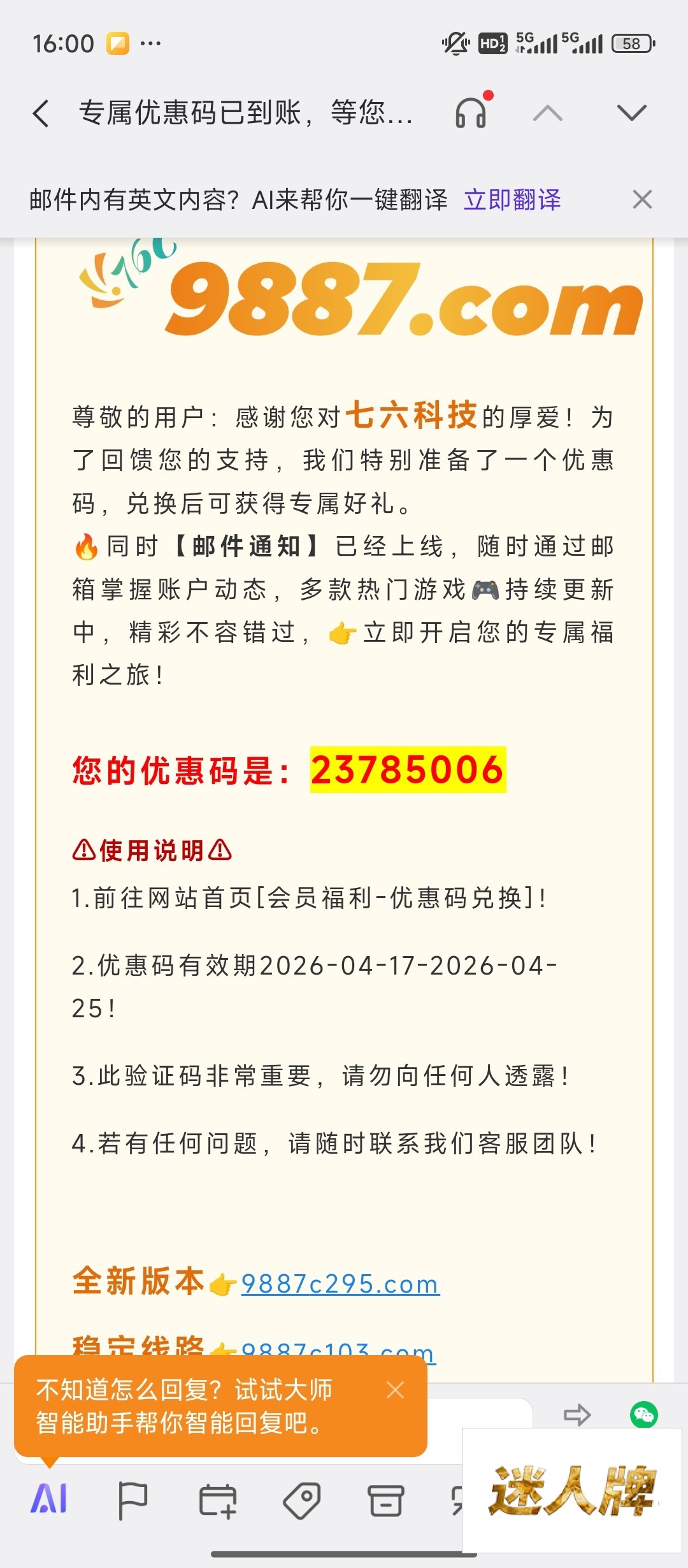This screenshot has height=1568, width=688.
Task: Go back to the inbox
Action: (x=41, y=113)
